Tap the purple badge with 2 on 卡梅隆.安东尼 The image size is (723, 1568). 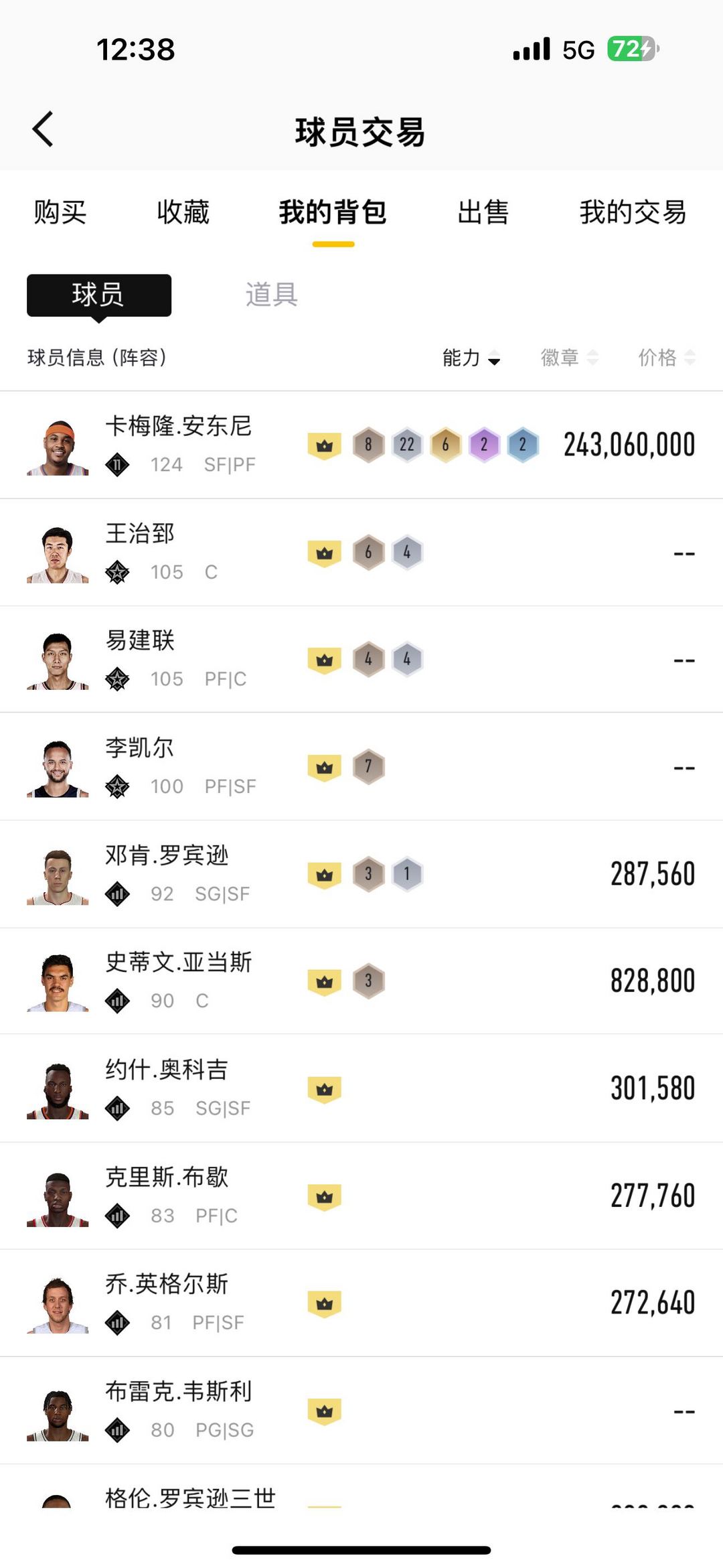click(x=483, y=444)
